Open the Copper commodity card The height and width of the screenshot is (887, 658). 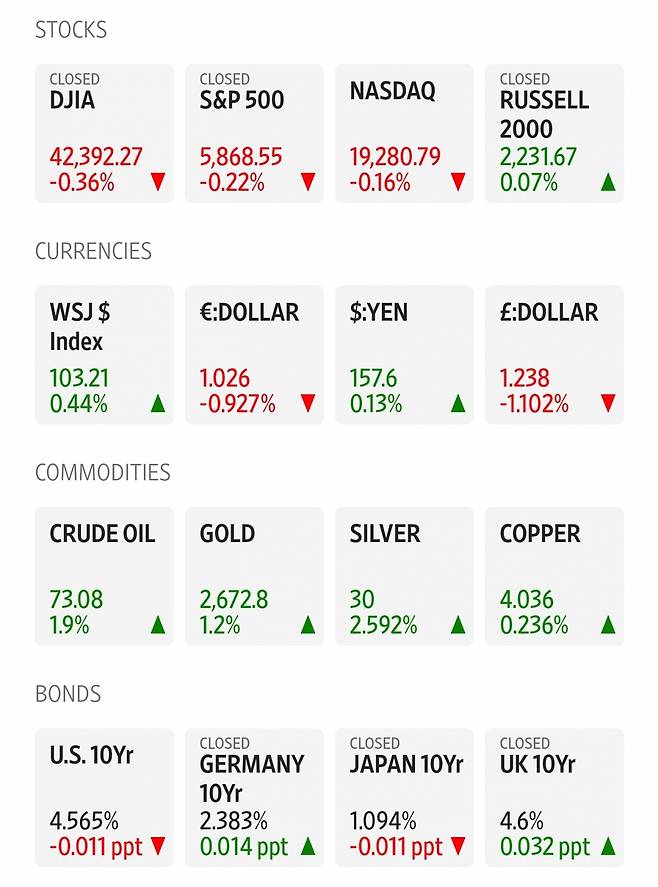tap(554, 576)
